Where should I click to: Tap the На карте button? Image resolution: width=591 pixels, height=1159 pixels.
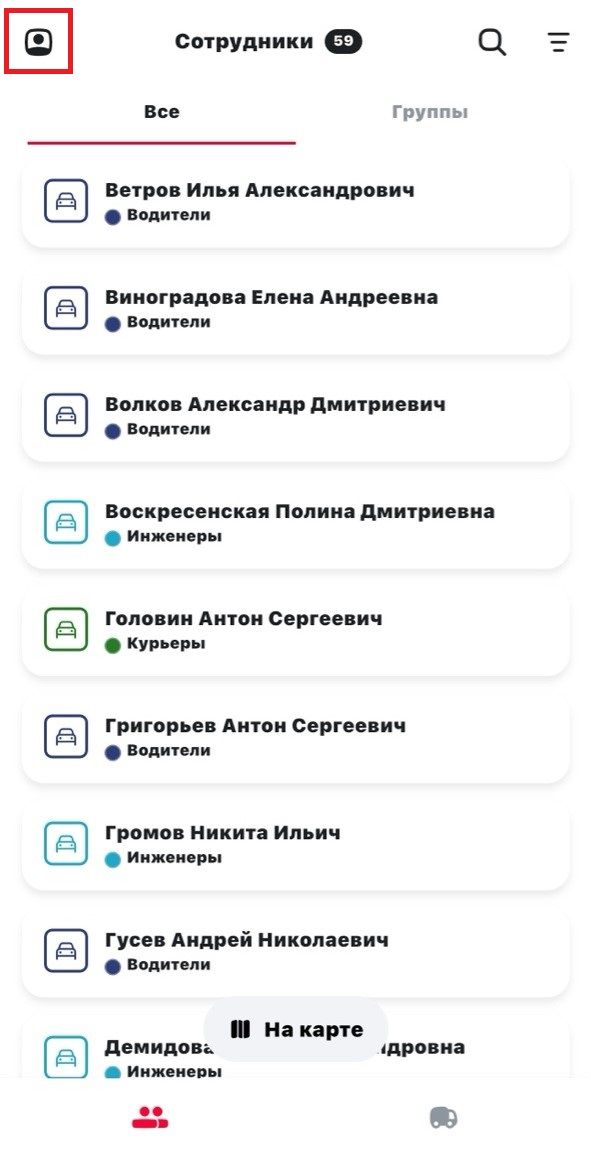(296, 1030)
